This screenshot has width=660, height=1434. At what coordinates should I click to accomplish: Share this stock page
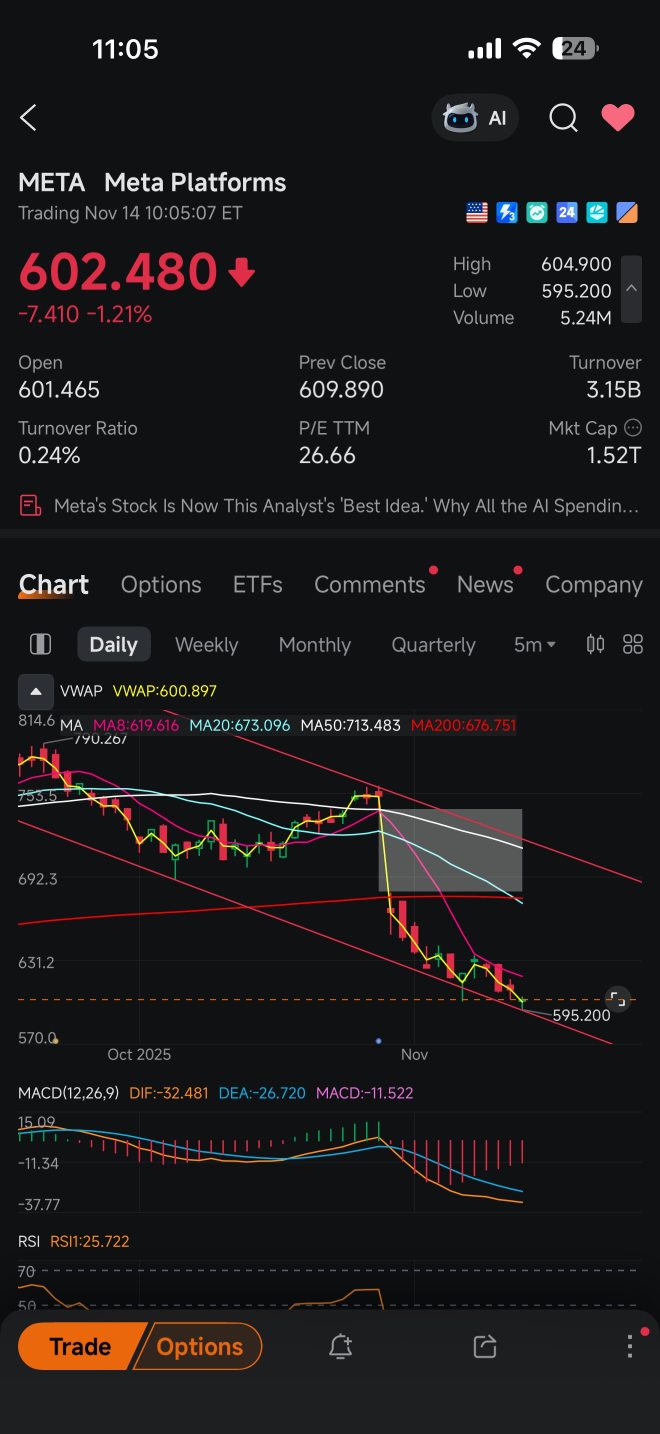(x=485, y=1347)
